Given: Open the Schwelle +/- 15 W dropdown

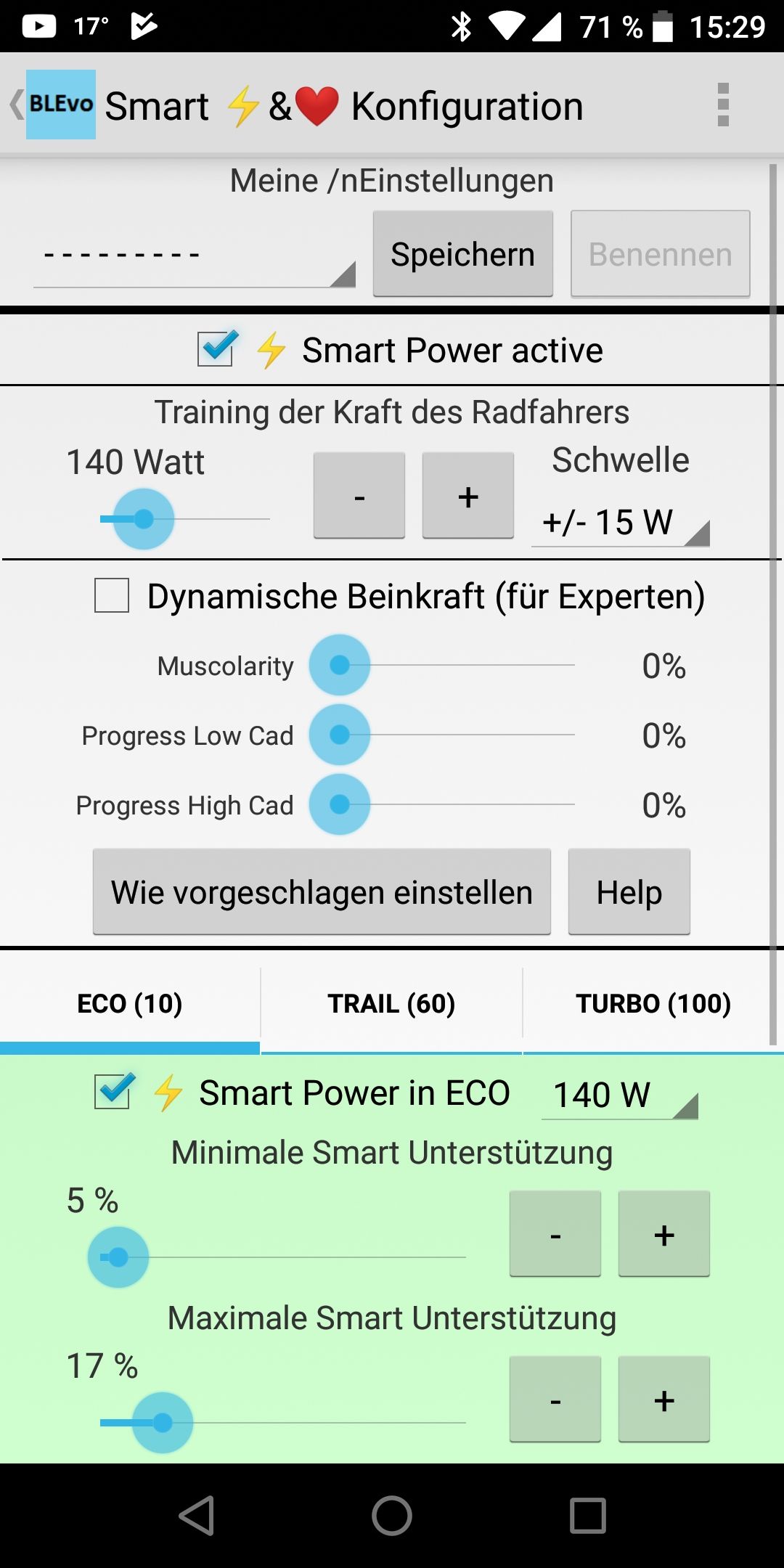Looking at the screenshot, I should 621,523.
